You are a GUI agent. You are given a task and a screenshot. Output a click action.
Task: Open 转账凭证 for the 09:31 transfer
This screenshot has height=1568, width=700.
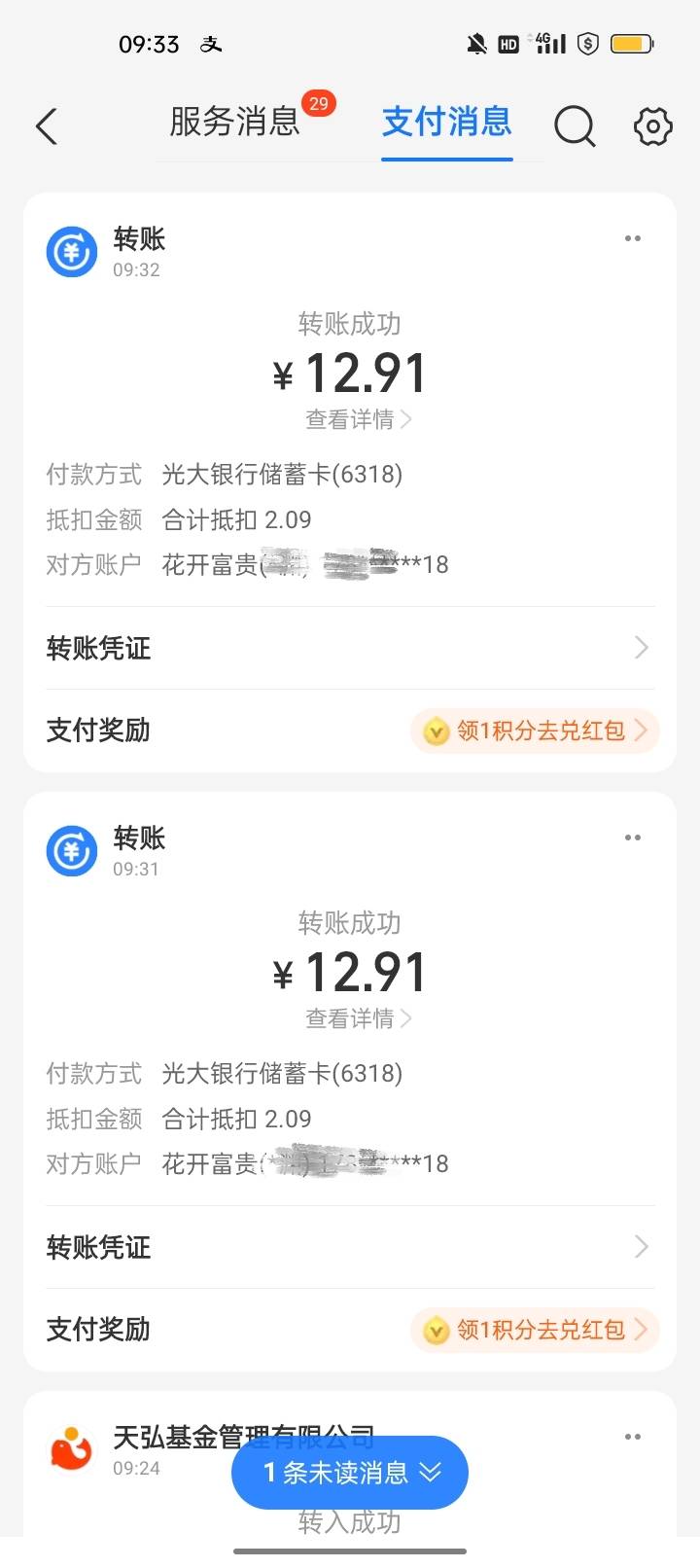tap(350, 1247)
